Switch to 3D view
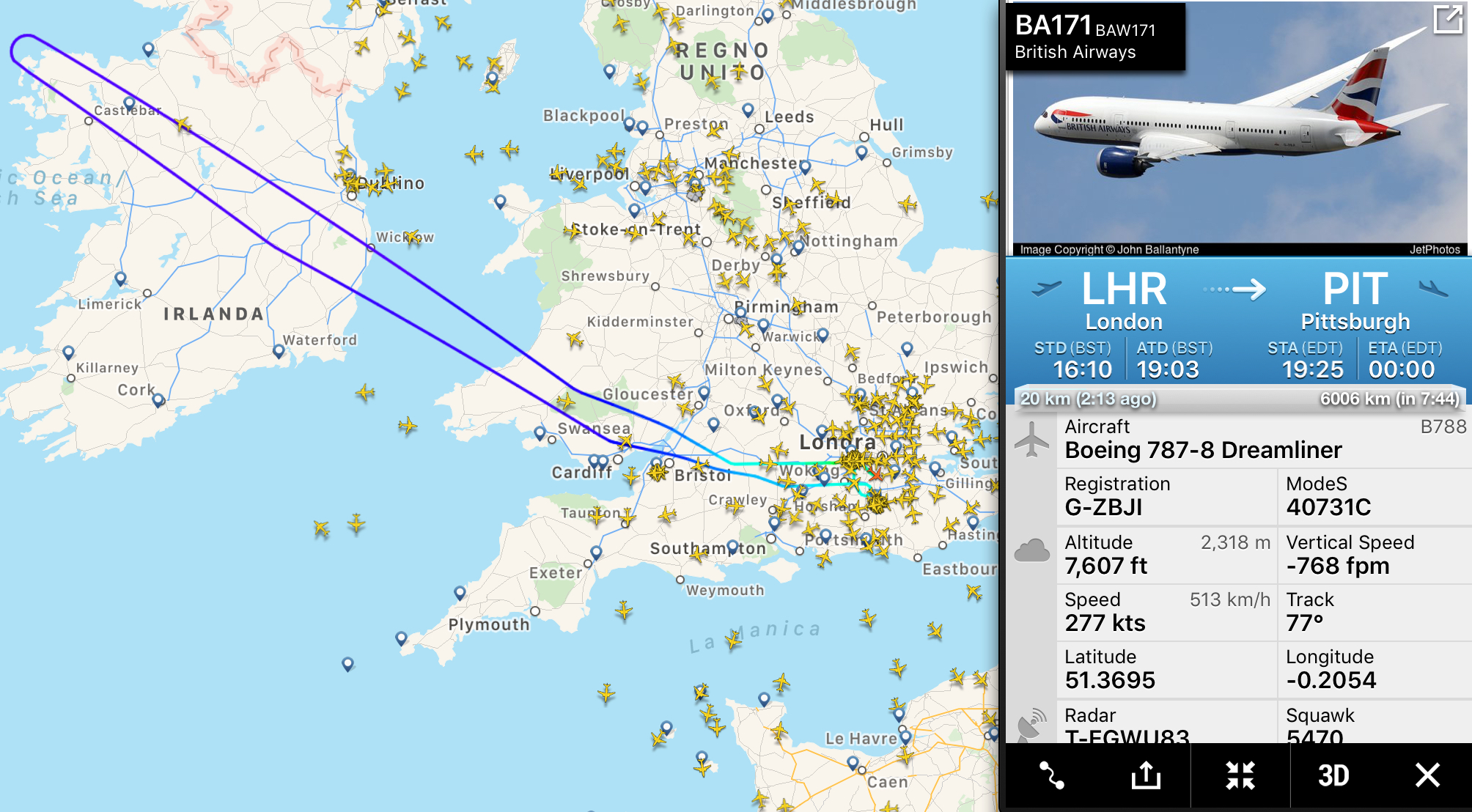This screenshot has width=1472, height=812. [1333, 775]
